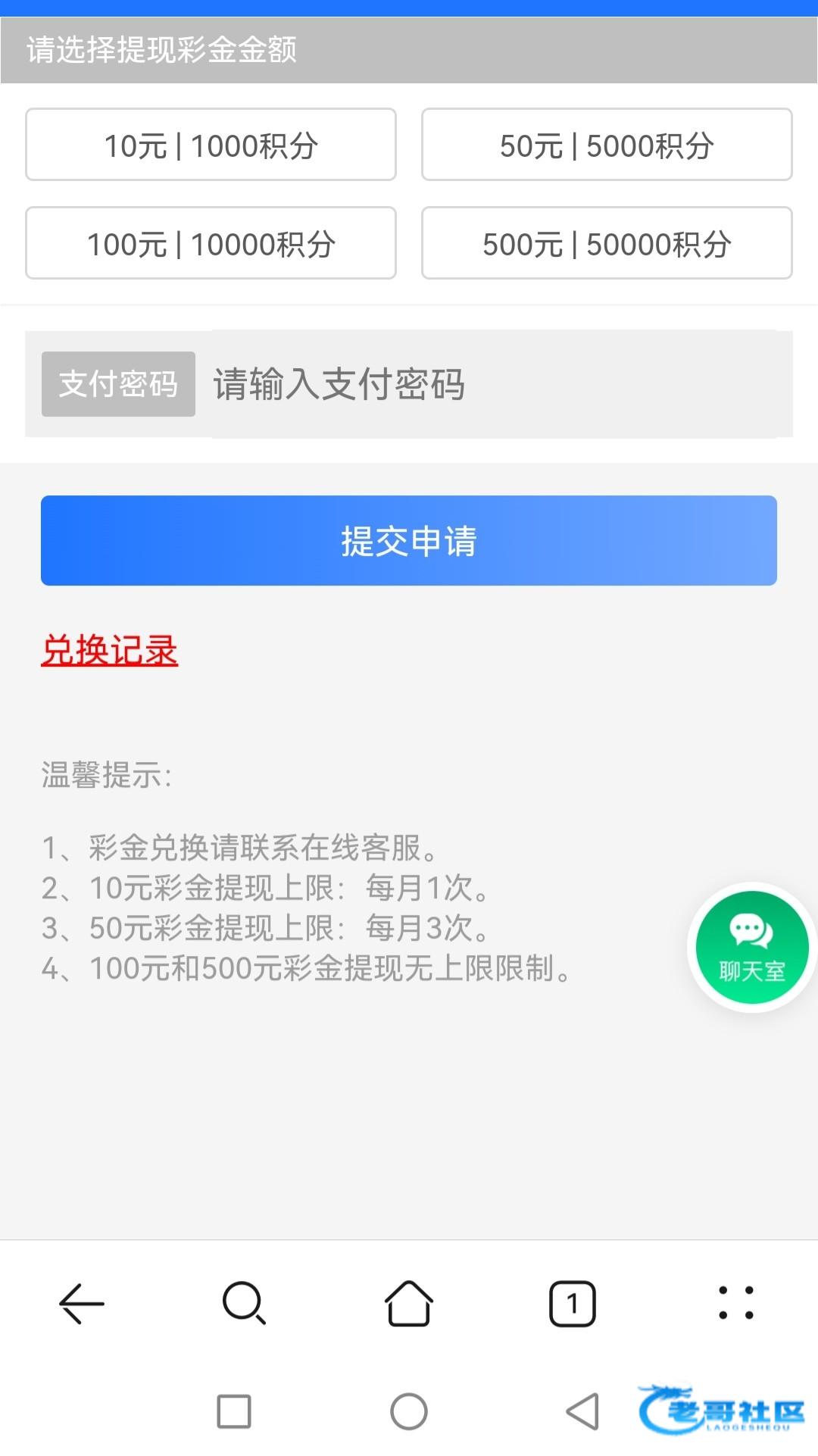Tap the system recent apps square

(234, 1411)
